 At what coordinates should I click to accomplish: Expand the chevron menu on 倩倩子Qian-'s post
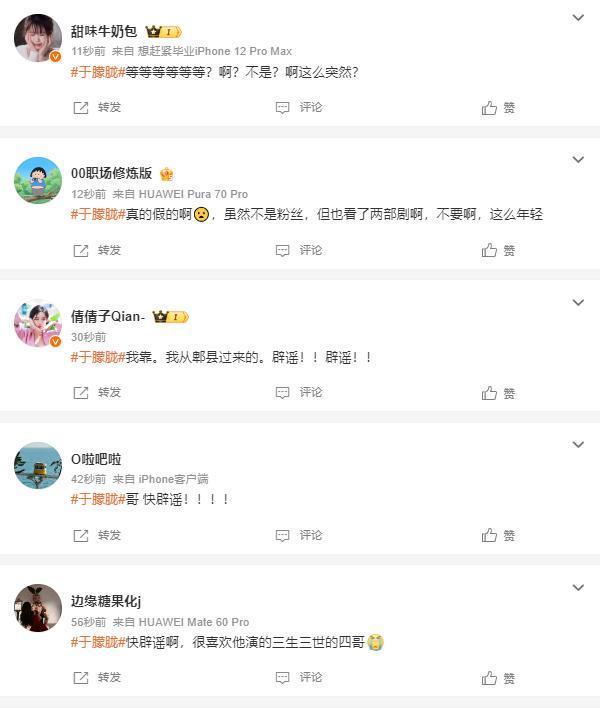[x=578, y=302]
